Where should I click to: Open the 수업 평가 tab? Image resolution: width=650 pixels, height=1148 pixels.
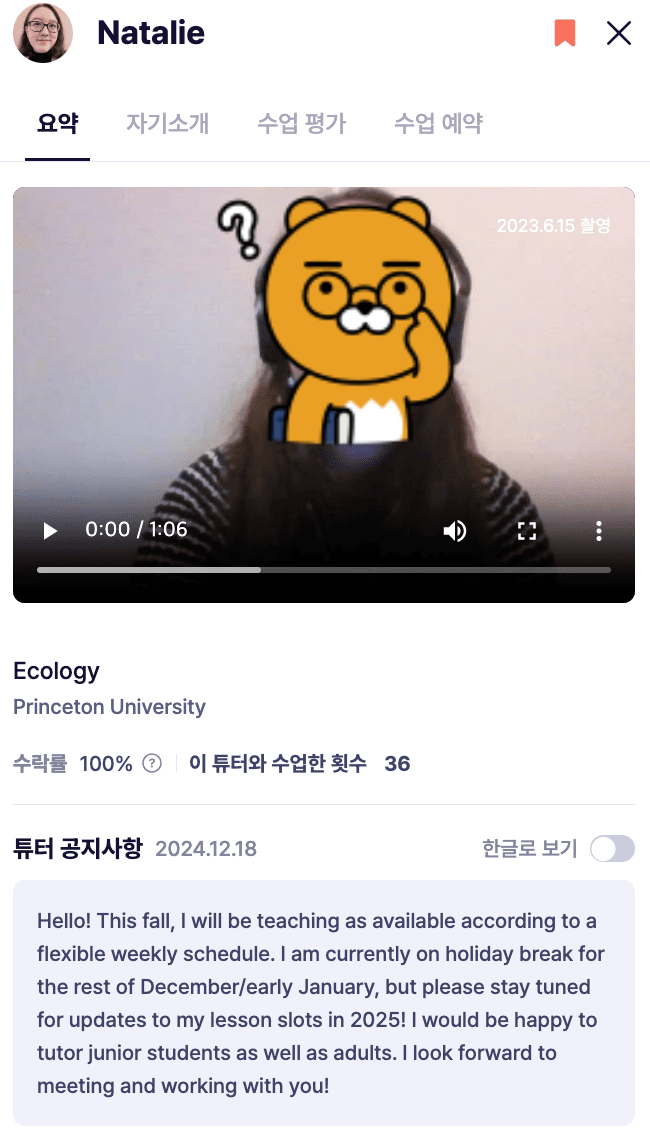(301, 124)
